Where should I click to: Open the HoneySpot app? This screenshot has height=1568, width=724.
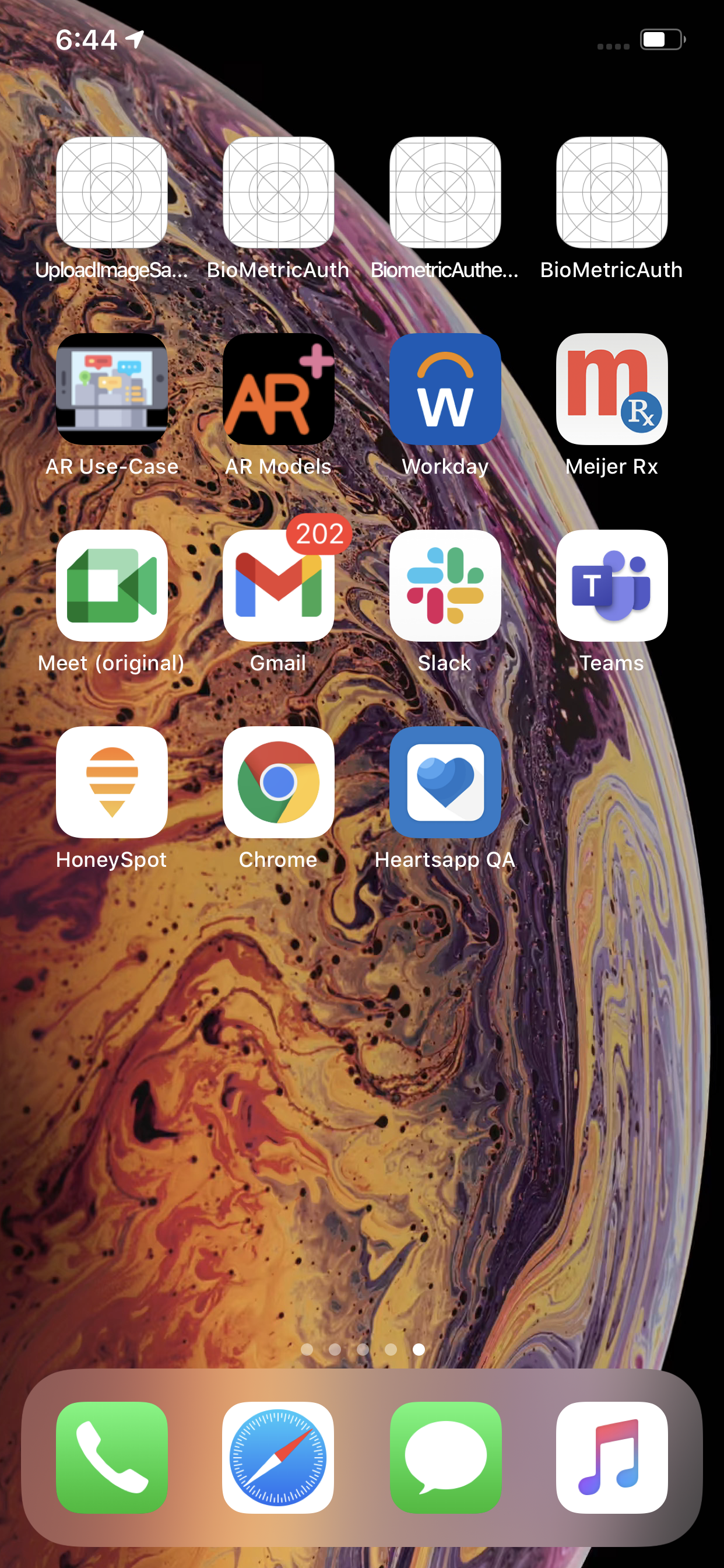(111, 782)
